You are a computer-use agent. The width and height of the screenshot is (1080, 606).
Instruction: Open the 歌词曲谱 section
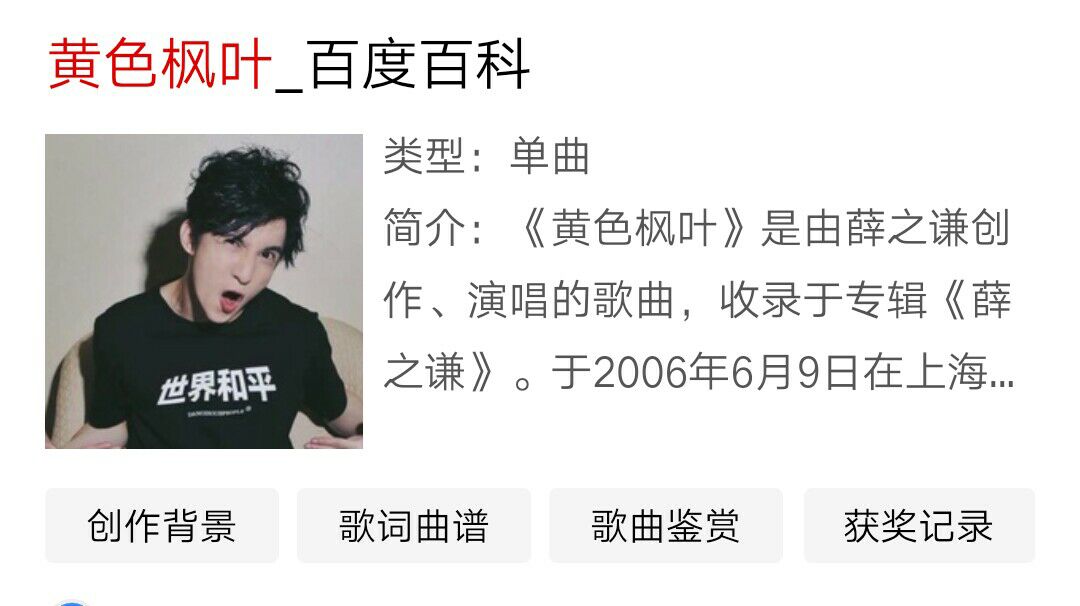coord(414,526)
